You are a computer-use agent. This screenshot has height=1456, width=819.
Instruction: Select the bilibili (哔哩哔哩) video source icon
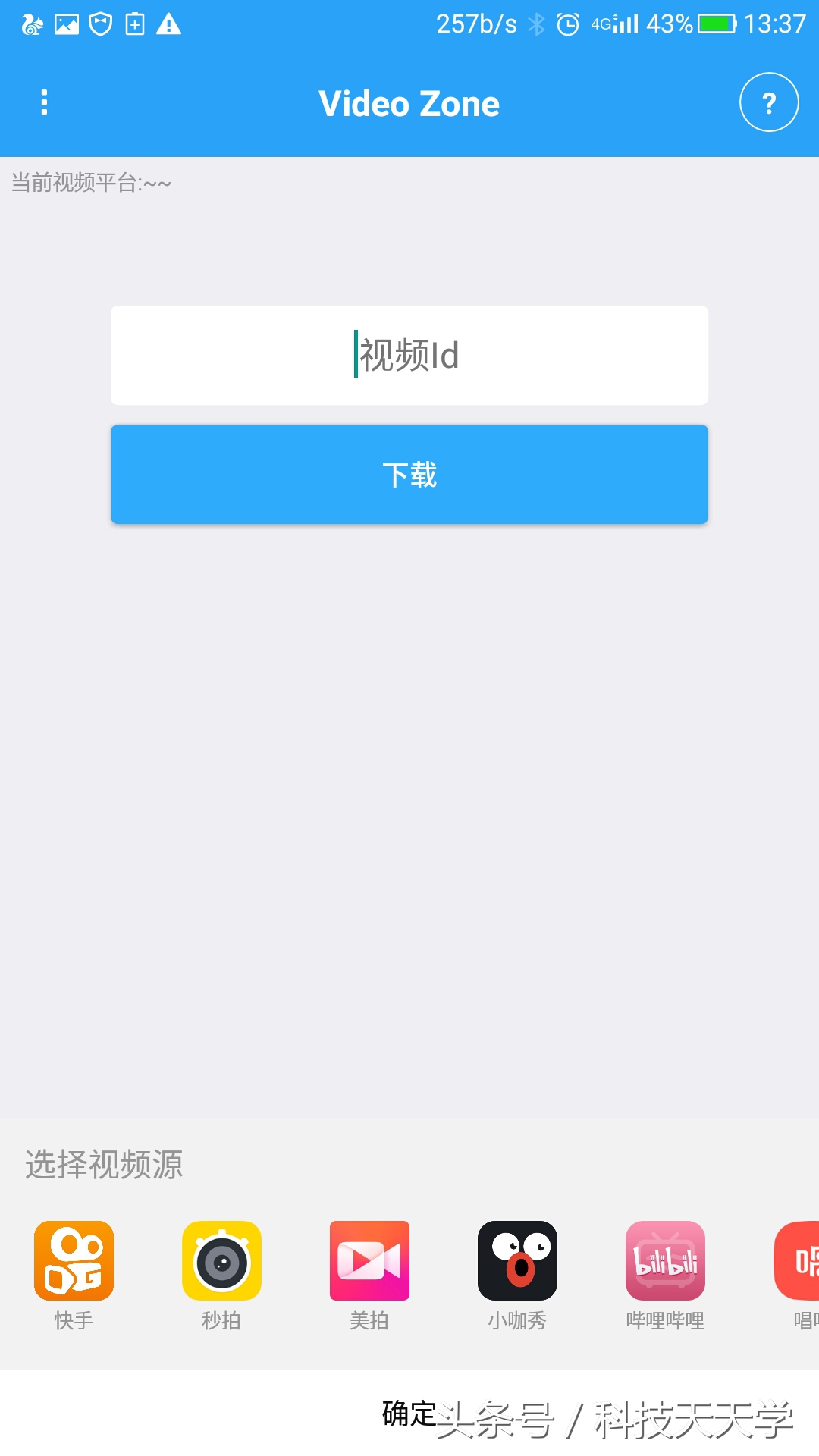point(664,1262)
